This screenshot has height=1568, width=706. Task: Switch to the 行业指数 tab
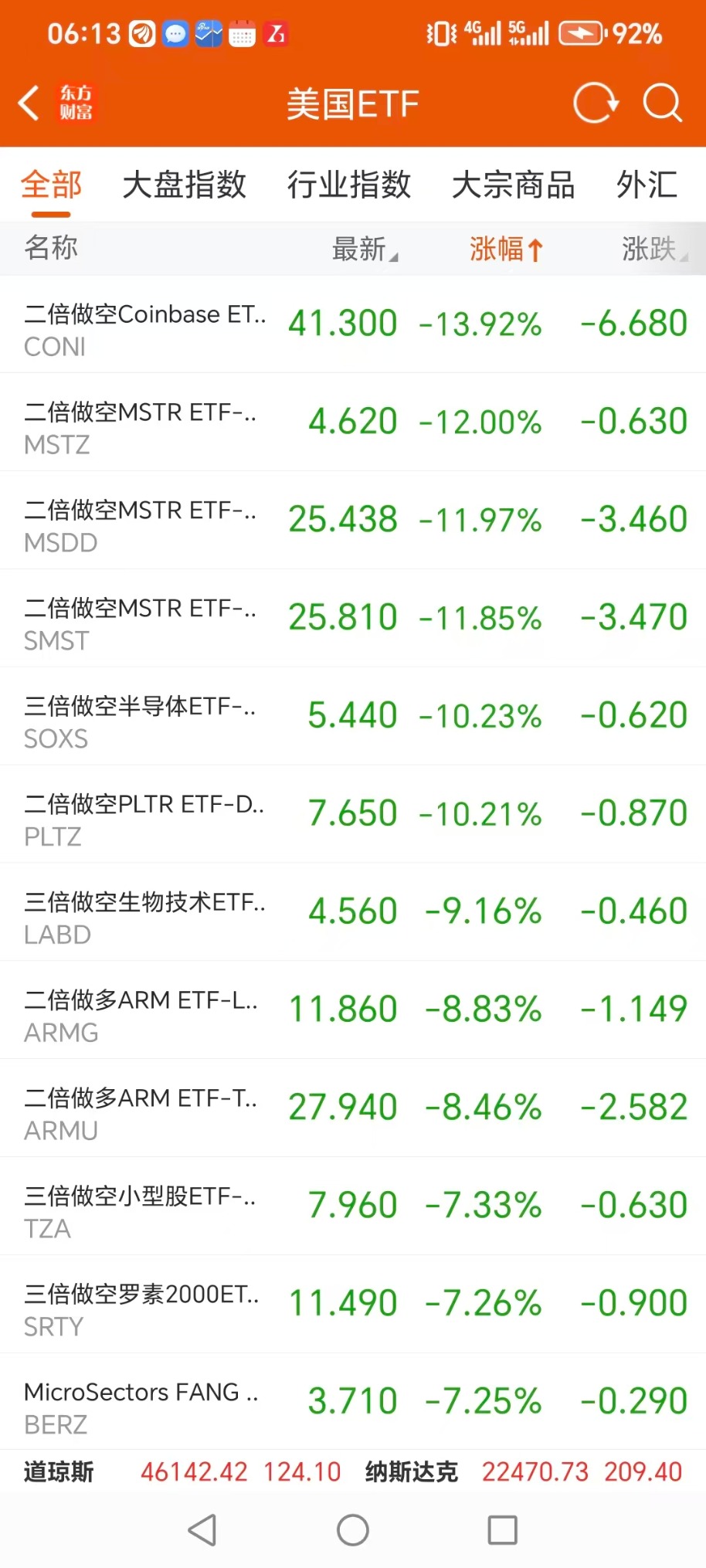coord(349,185)
